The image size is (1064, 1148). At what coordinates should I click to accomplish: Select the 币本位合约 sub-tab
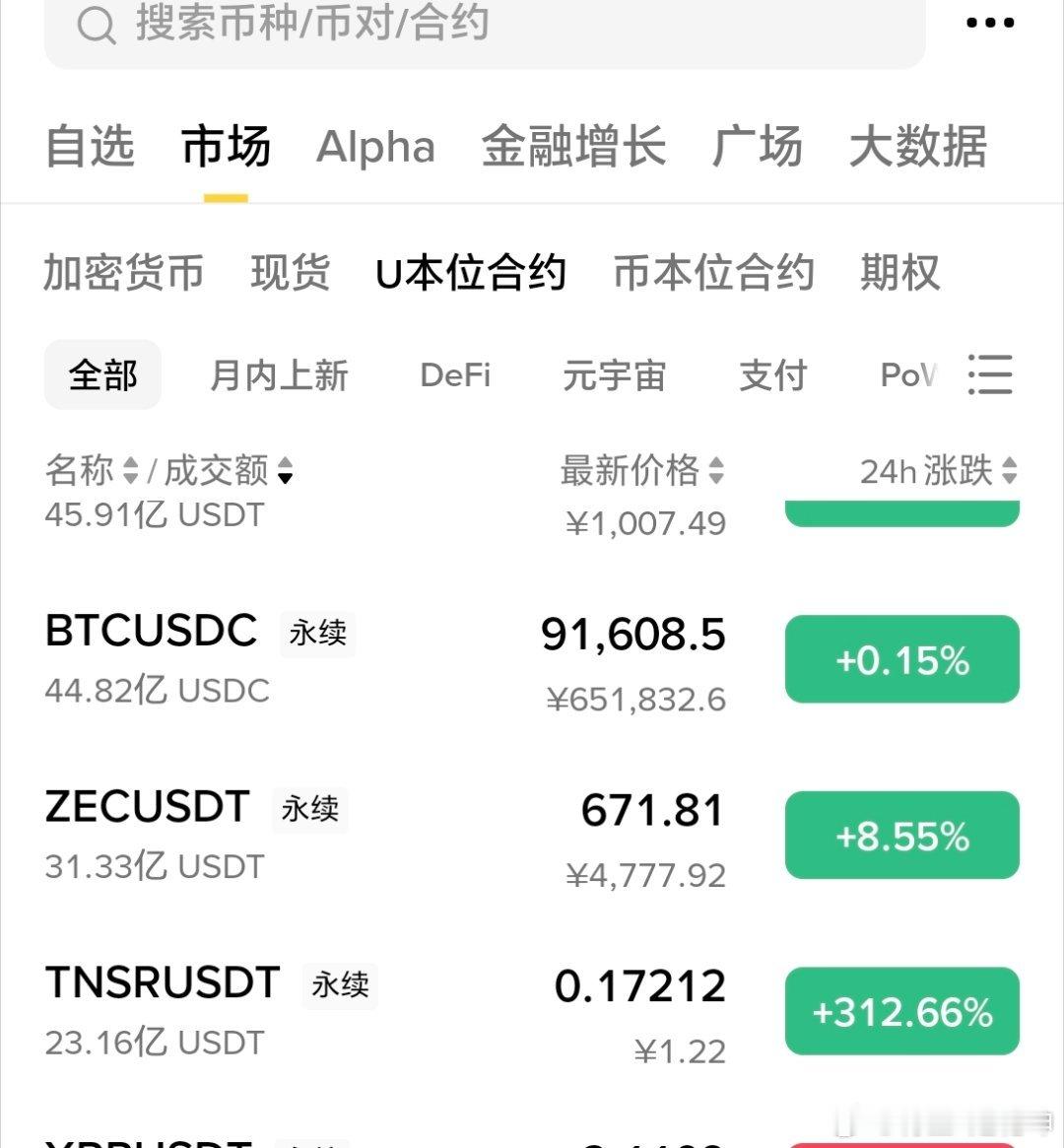713,273
